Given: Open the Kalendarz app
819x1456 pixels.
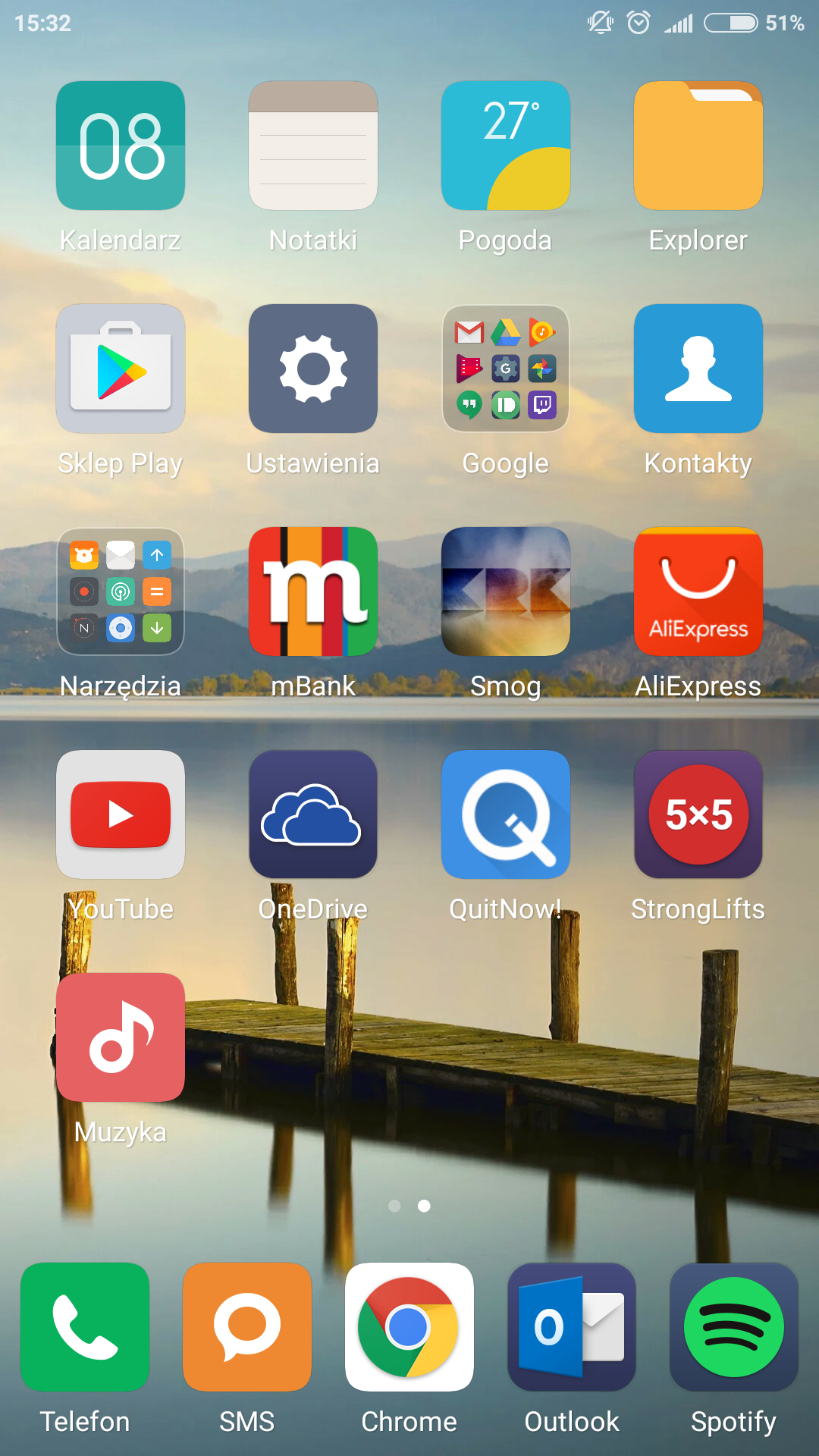Looking at the screenshot, I should [x=121, y=146].
